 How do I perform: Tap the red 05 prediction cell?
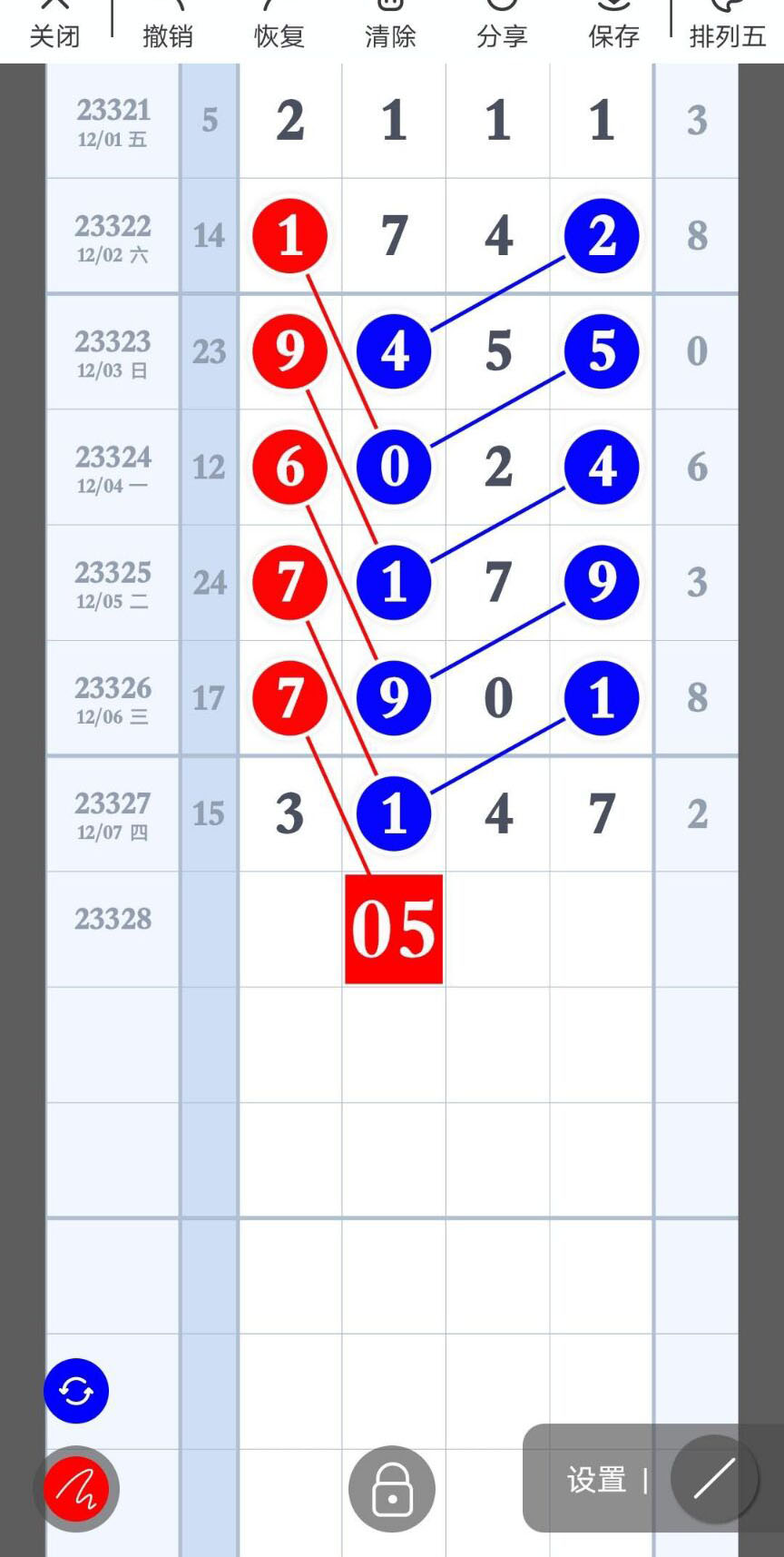click(394, 929)
